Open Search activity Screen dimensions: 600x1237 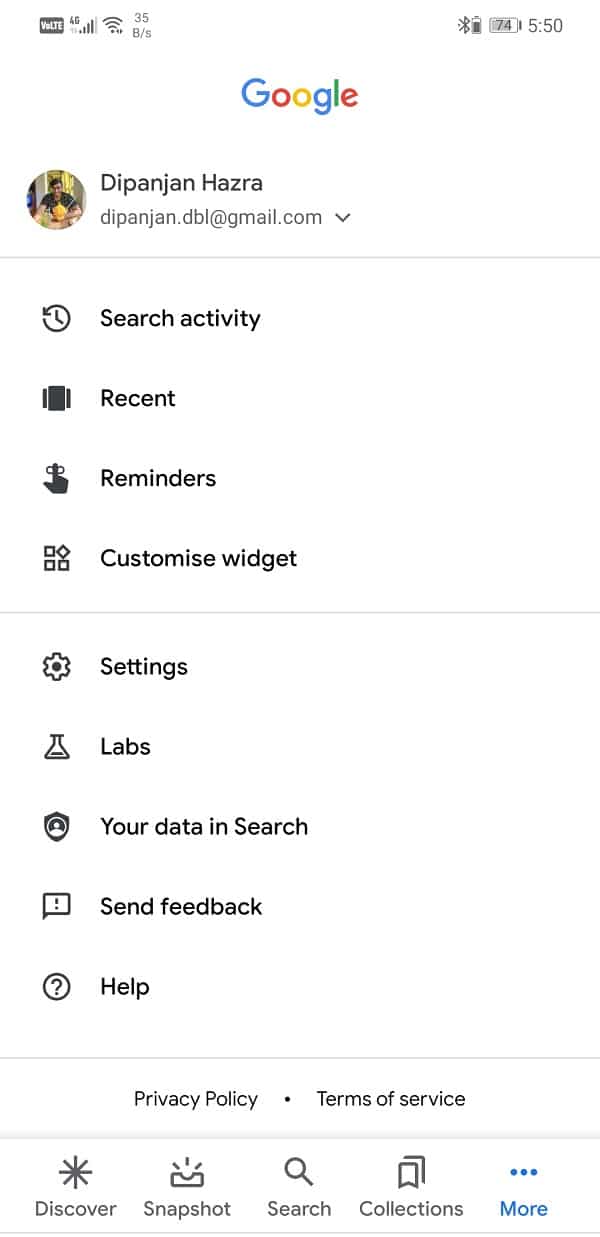[300, 318]
